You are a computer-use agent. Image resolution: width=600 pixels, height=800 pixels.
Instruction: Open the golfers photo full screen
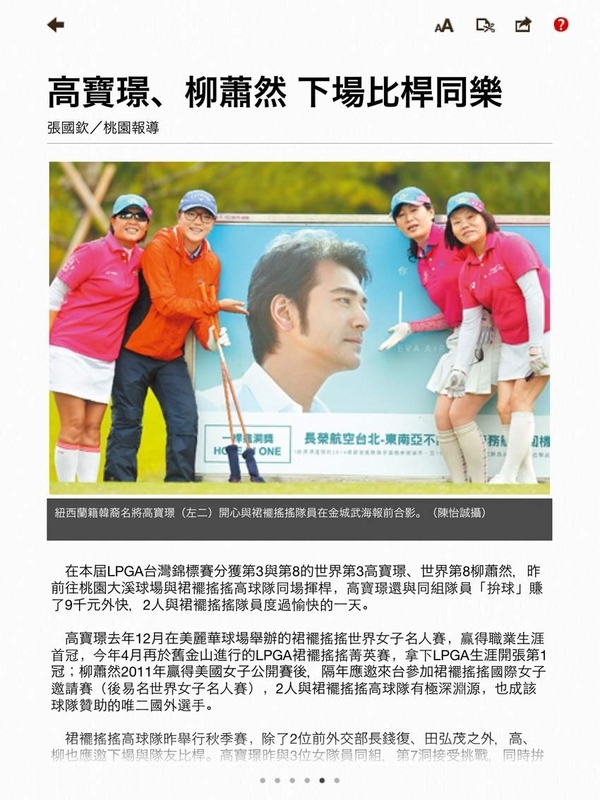click(x=299, y=328)
